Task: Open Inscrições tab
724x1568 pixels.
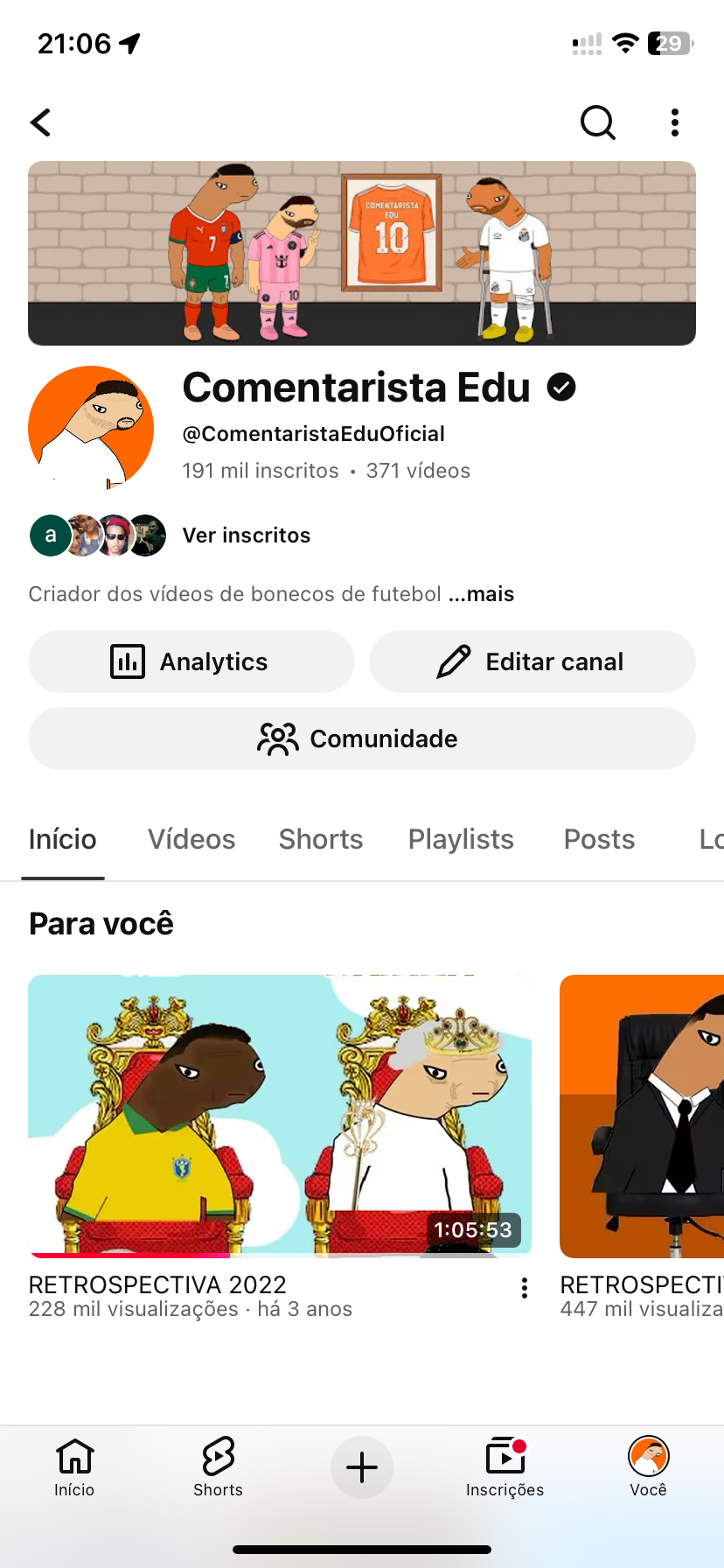Action: 505,1466
